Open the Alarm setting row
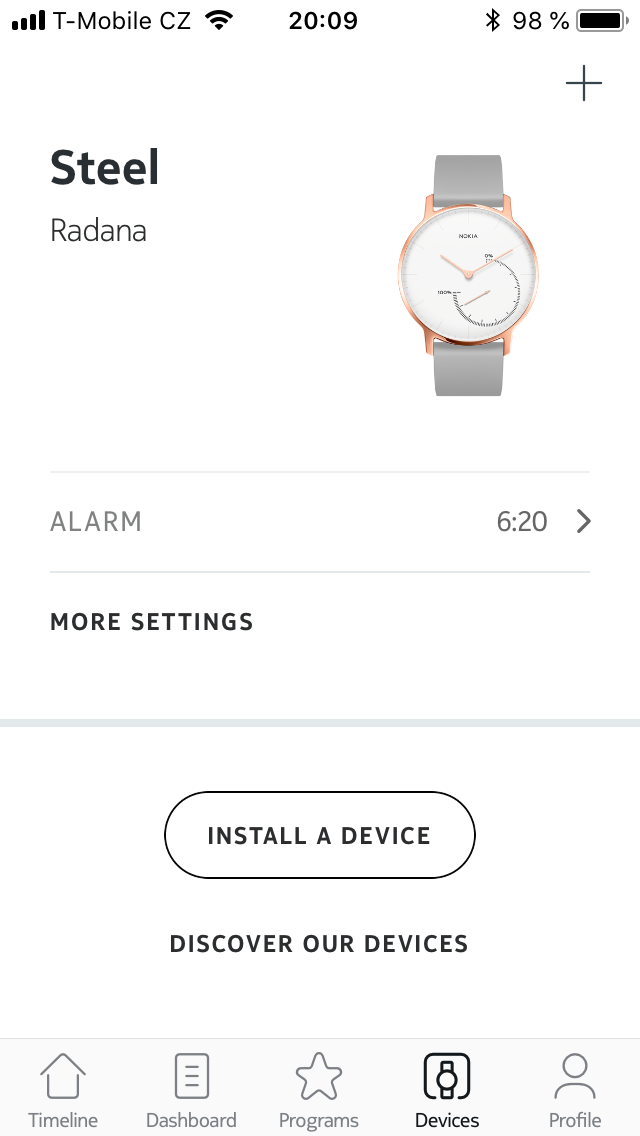The width and height of the screenshot is (640, 1136). tap(320, 521)
